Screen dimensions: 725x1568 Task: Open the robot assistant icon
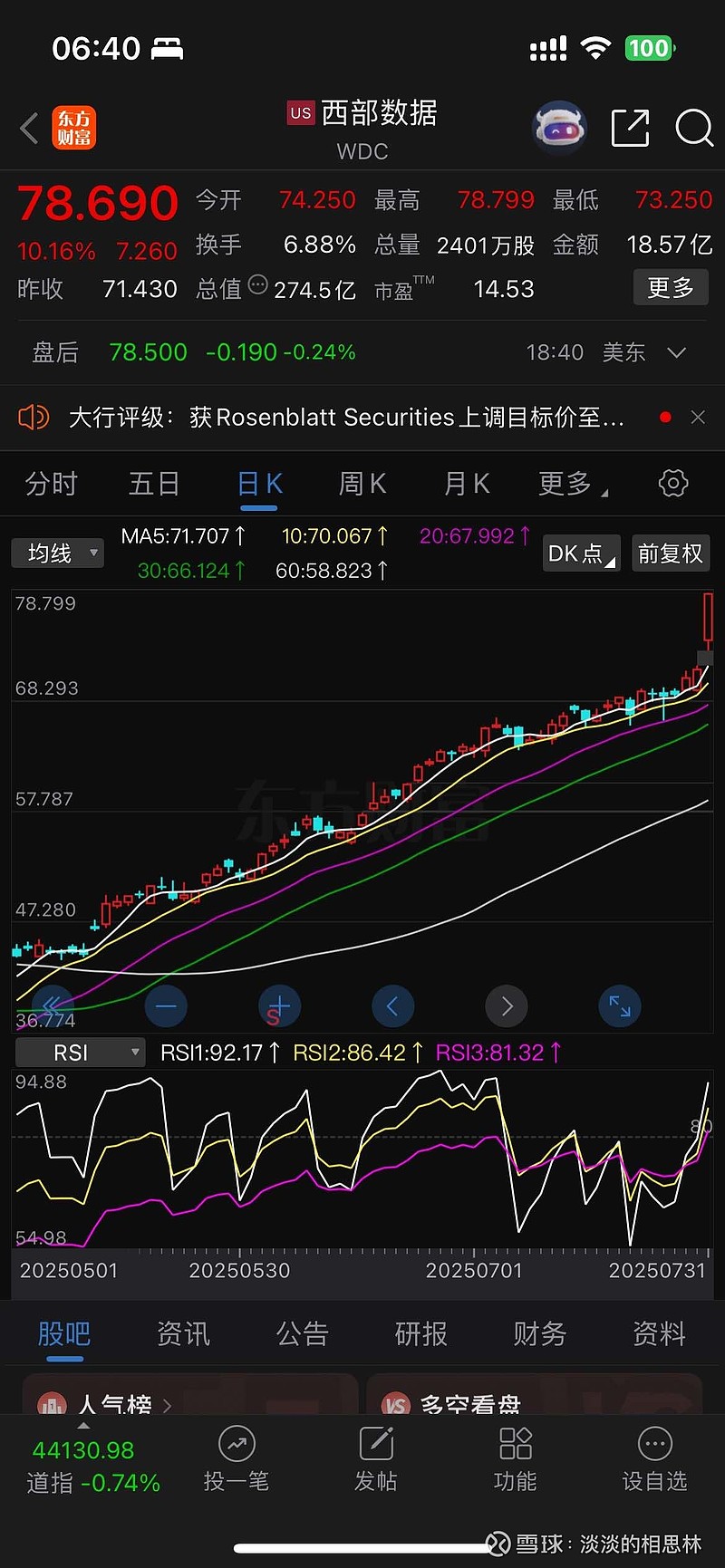(558, 129)
